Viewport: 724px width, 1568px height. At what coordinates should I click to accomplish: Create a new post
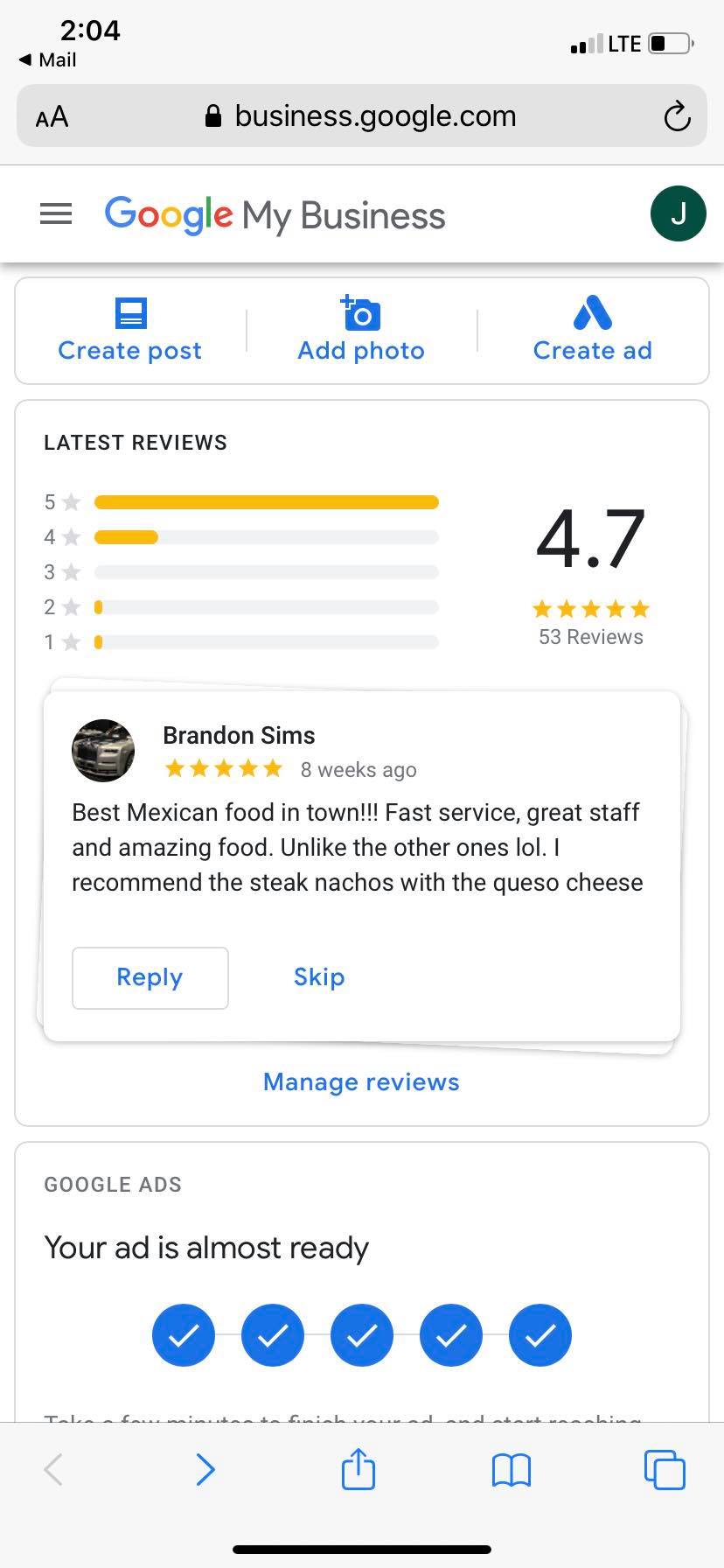click(129, 330)
